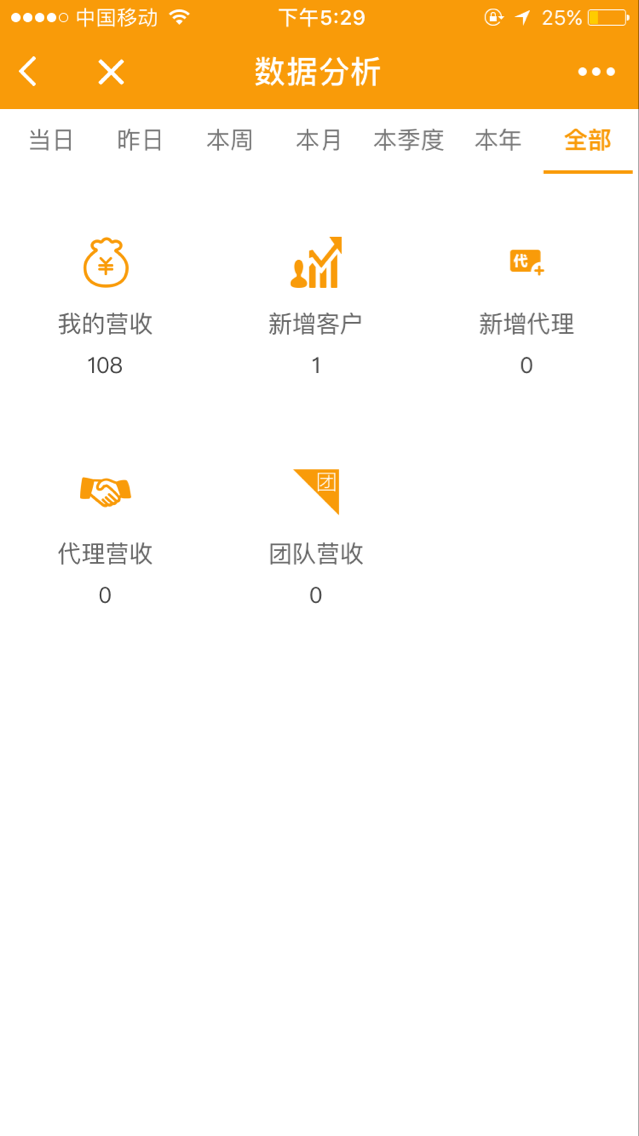Show data for 本周
Screen dimensions: 639x1136
(229, 140)
